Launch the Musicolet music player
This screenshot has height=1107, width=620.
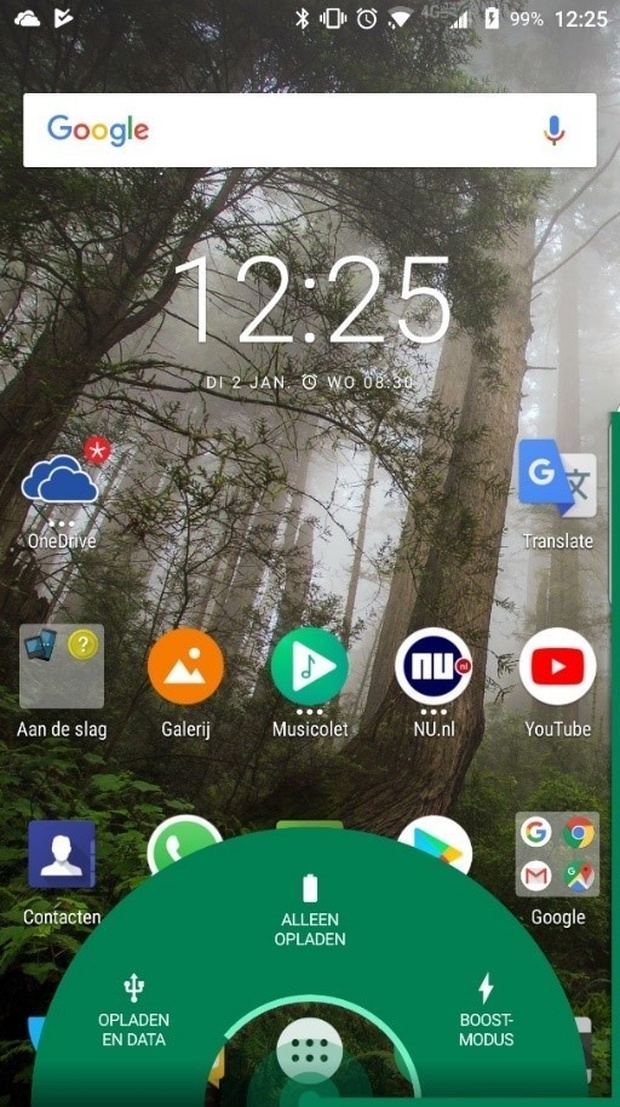pos(310,667)
